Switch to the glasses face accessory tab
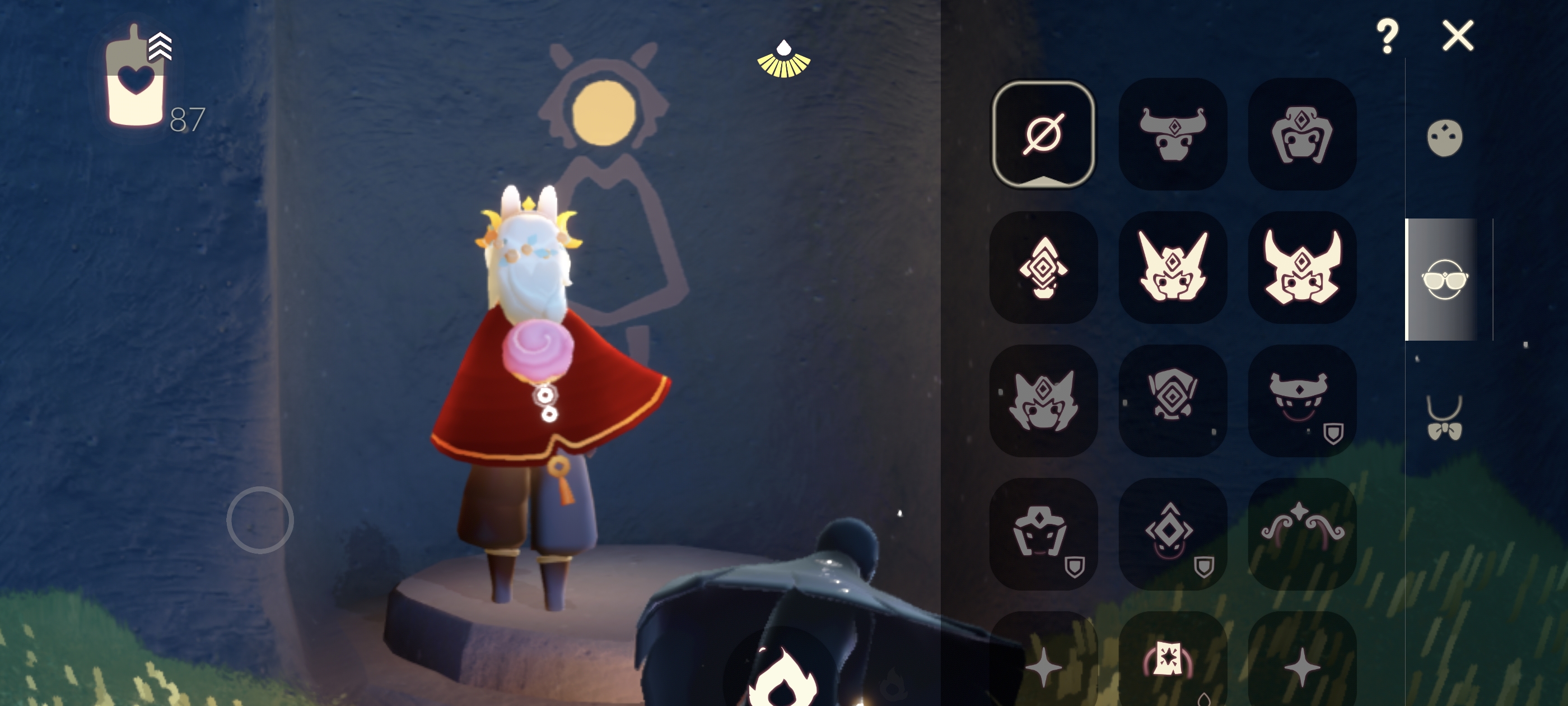Image resolution: width=1568 pixels, height=706 pixels. (1444, 280)
